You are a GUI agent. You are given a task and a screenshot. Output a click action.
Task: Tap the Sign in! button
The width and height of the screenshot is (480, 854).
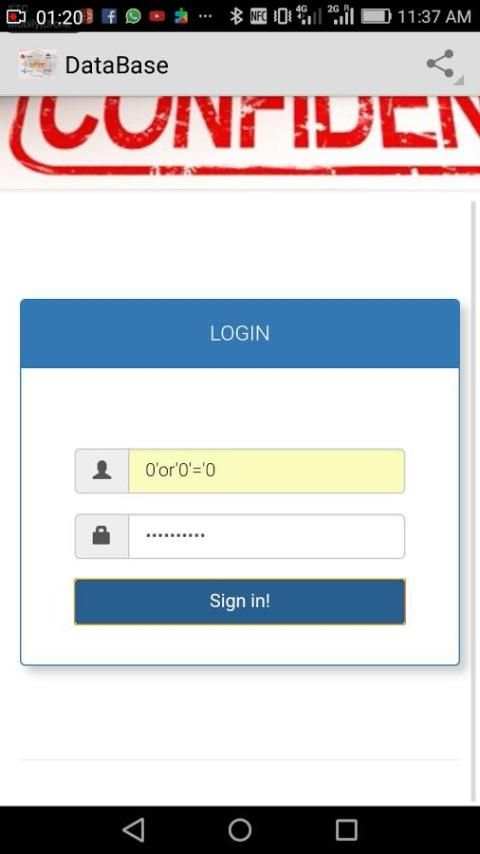click(240, 601)
